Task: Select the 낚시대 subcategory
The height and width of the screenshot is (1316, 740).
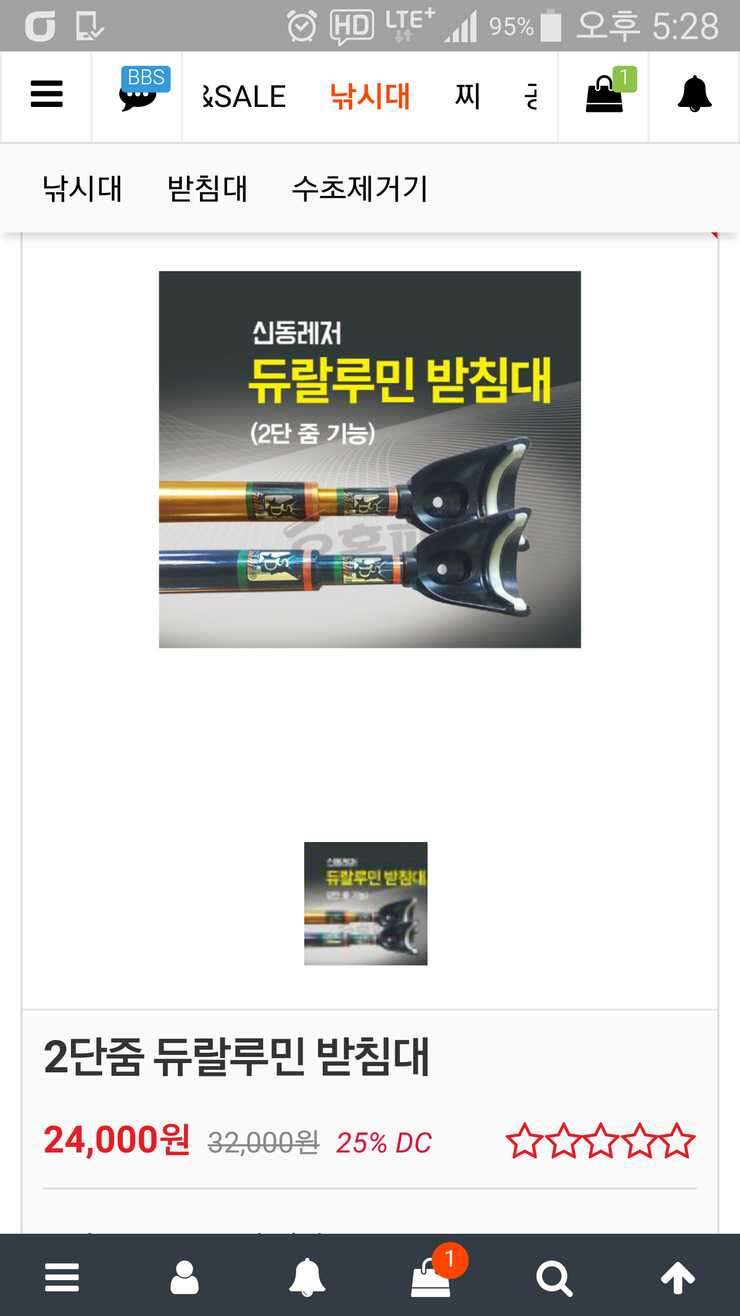Action: (x=82, y=188)
